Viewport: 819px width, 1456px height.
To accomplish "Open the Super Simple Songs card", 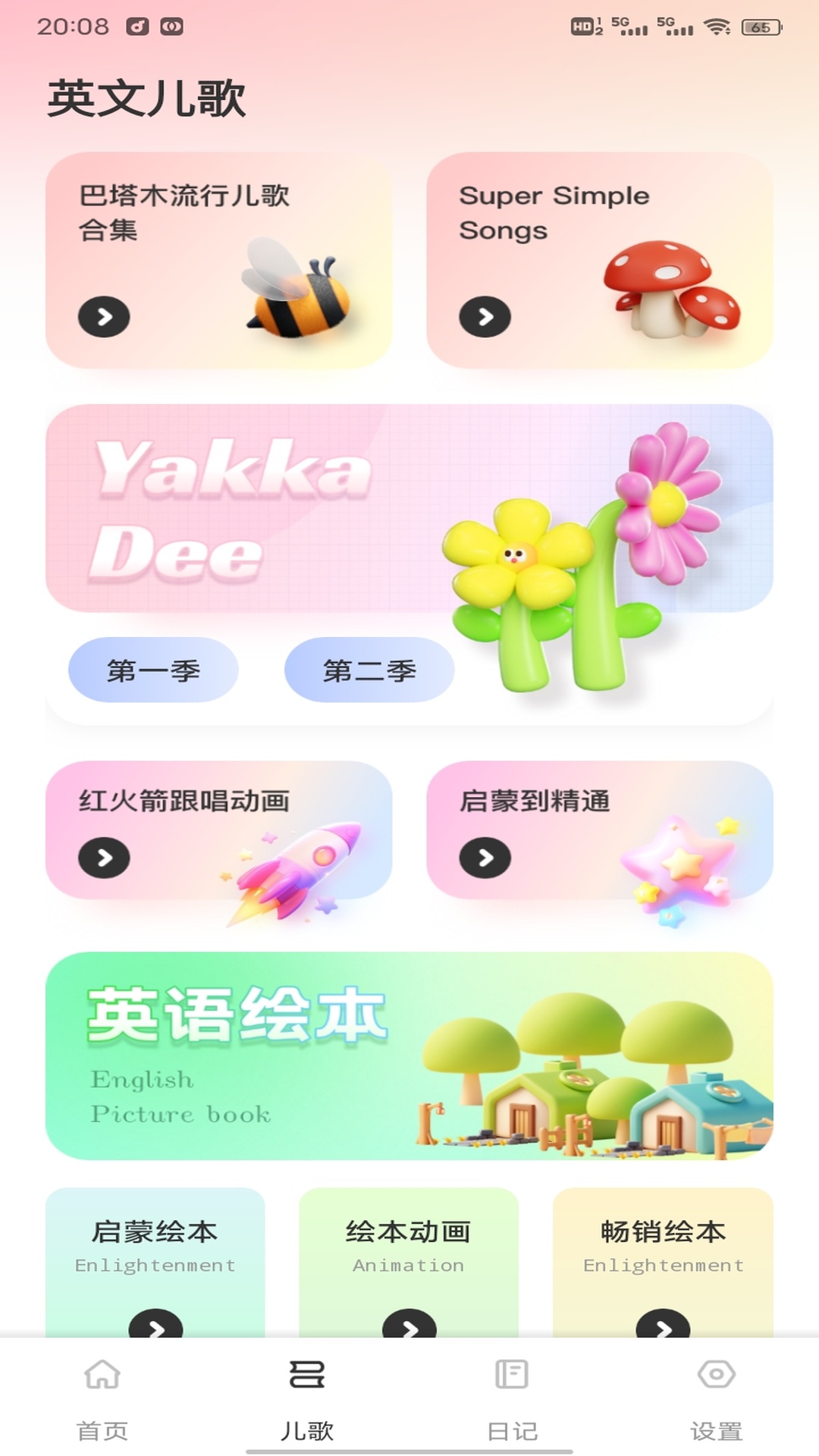I will click(599, 260).
